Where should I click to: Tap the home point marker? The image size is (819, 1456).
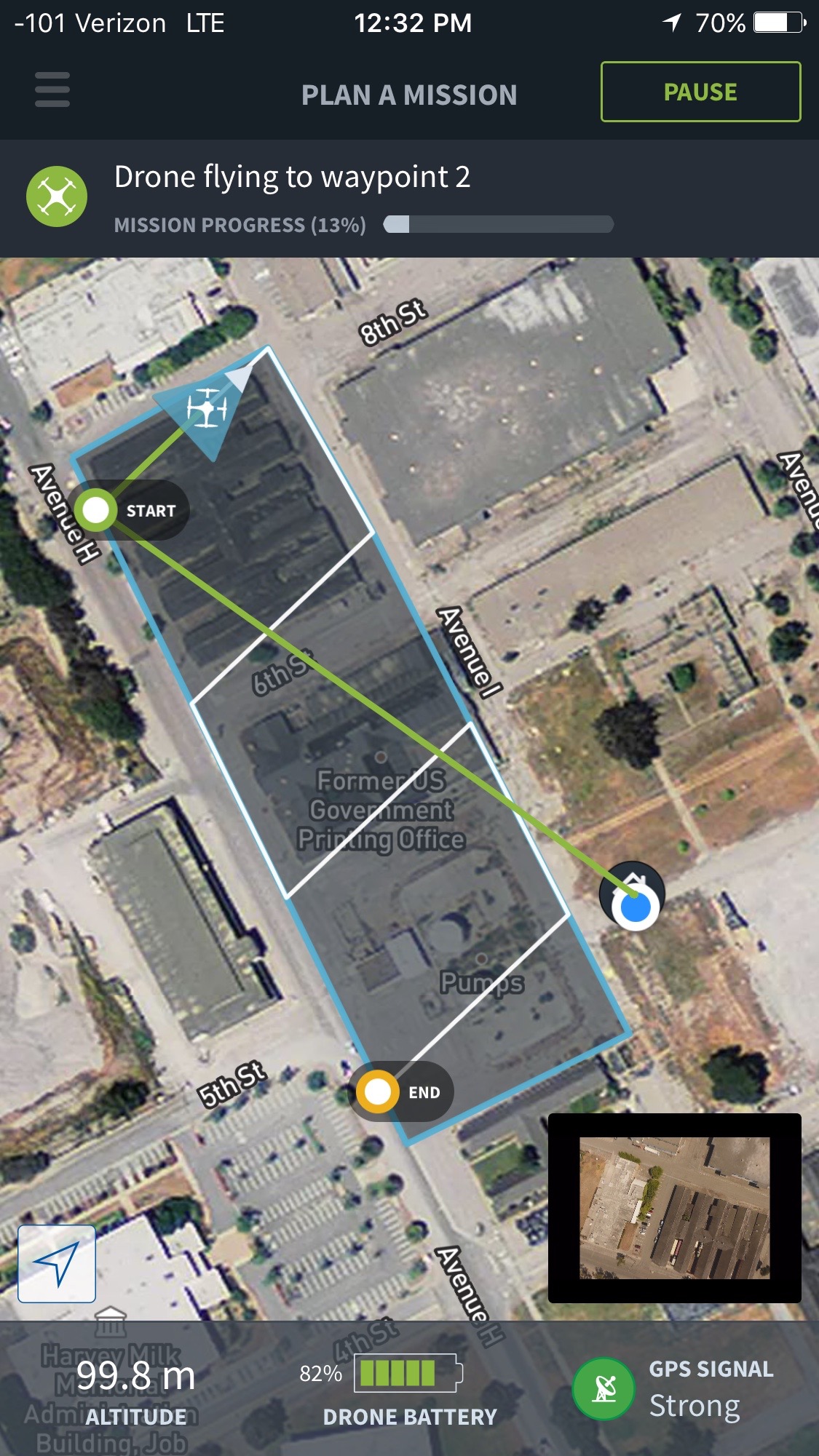click(632, 895)
